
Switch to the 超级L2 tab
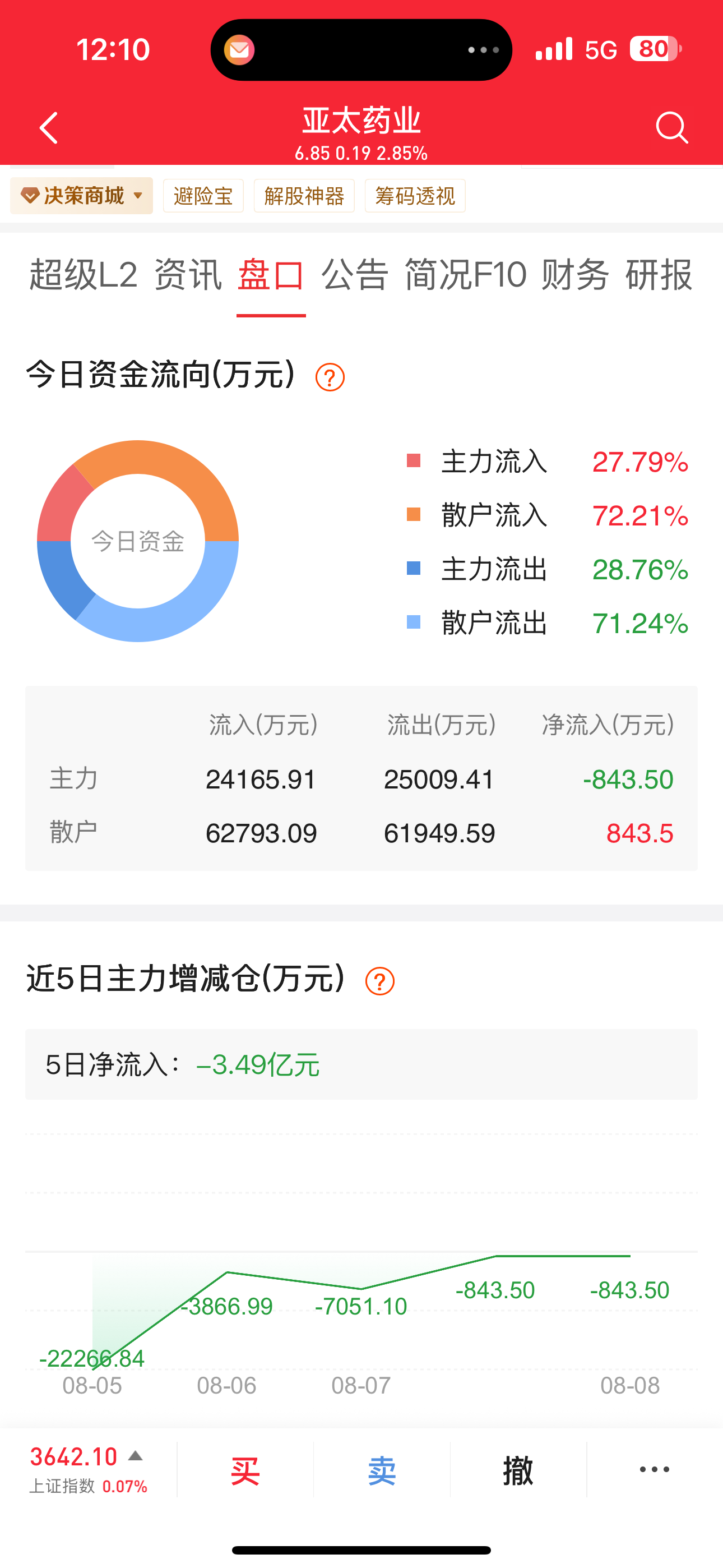tap(84, 275)
